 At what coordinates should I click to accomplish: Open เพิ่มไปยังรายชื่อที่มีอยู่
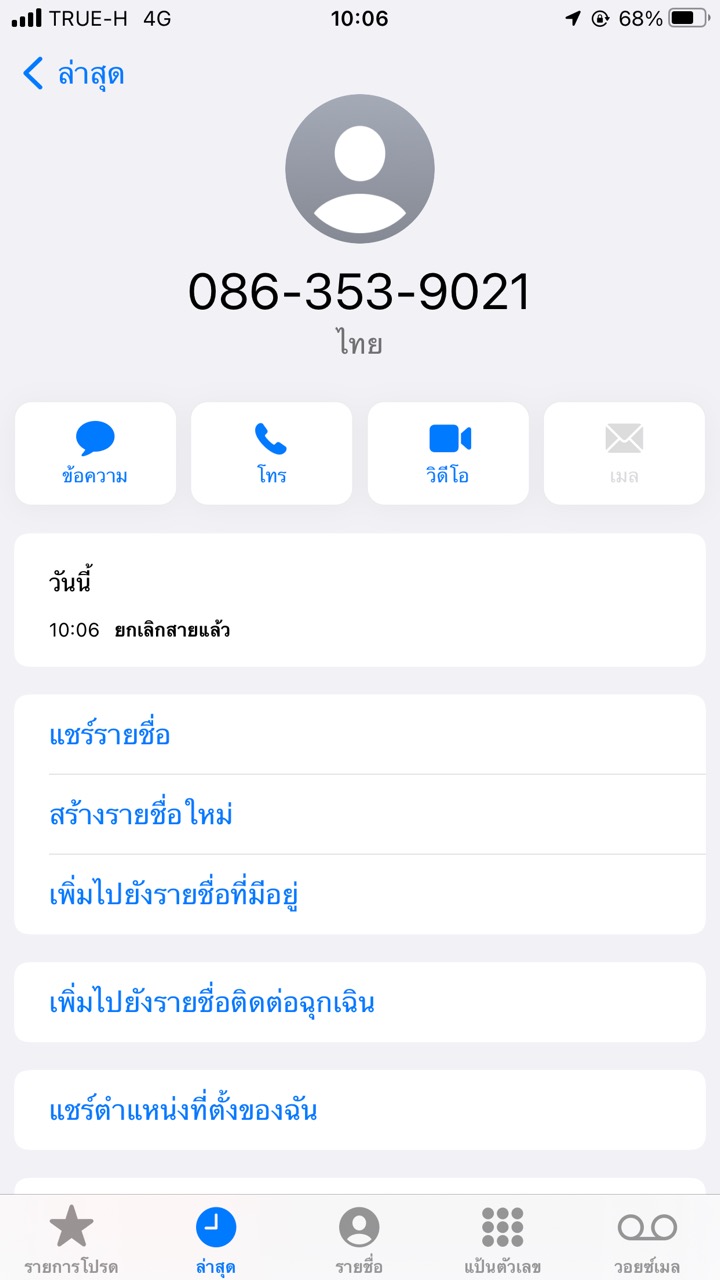(x=360, y=894)
